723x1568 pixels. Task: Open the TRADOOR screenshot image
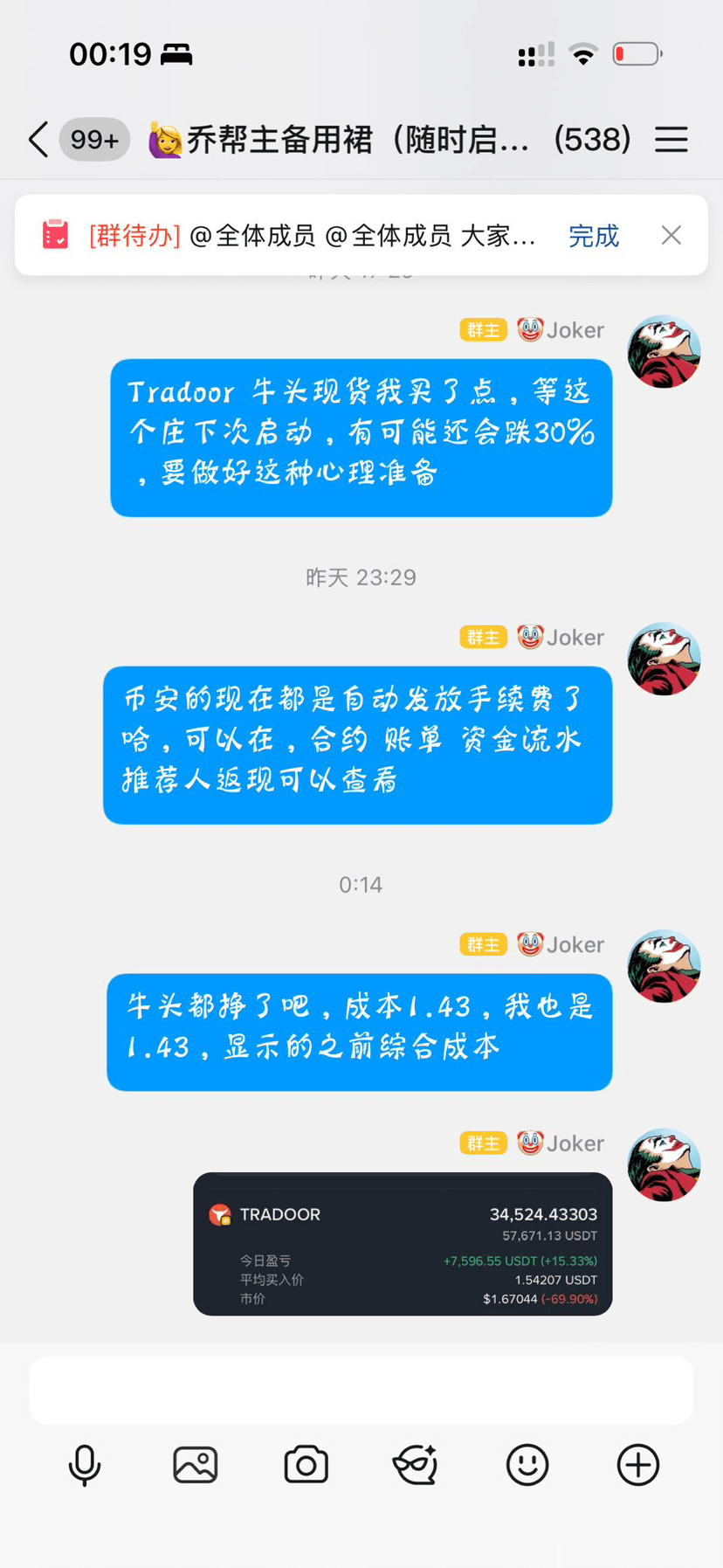pyautogui.click(x=403, y=1244)
